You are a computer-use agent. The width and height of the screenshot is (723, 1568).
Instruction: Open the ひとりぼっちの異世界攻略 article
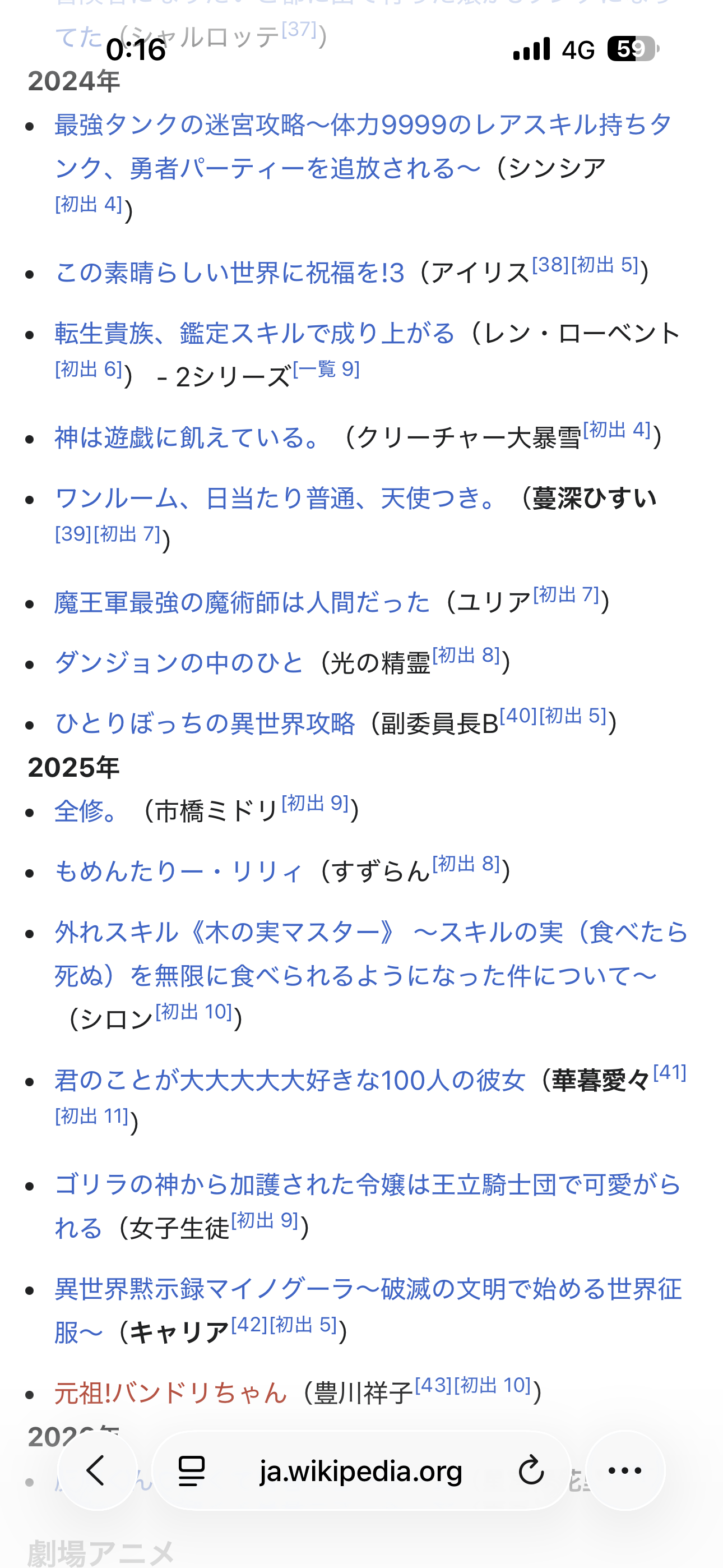click(x=205, y=724)
